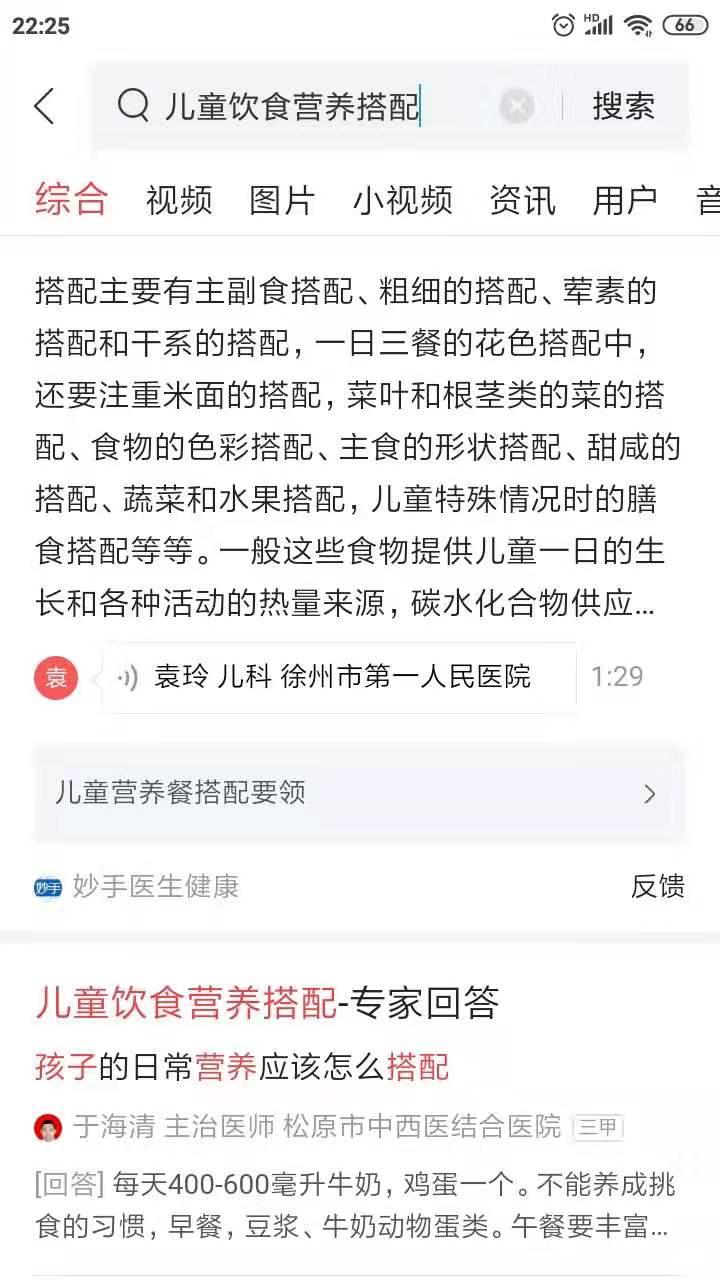Viewport: 720px width, 1280px height.
Task: Clear the search query with the X icon
Action: pos(516,106)
